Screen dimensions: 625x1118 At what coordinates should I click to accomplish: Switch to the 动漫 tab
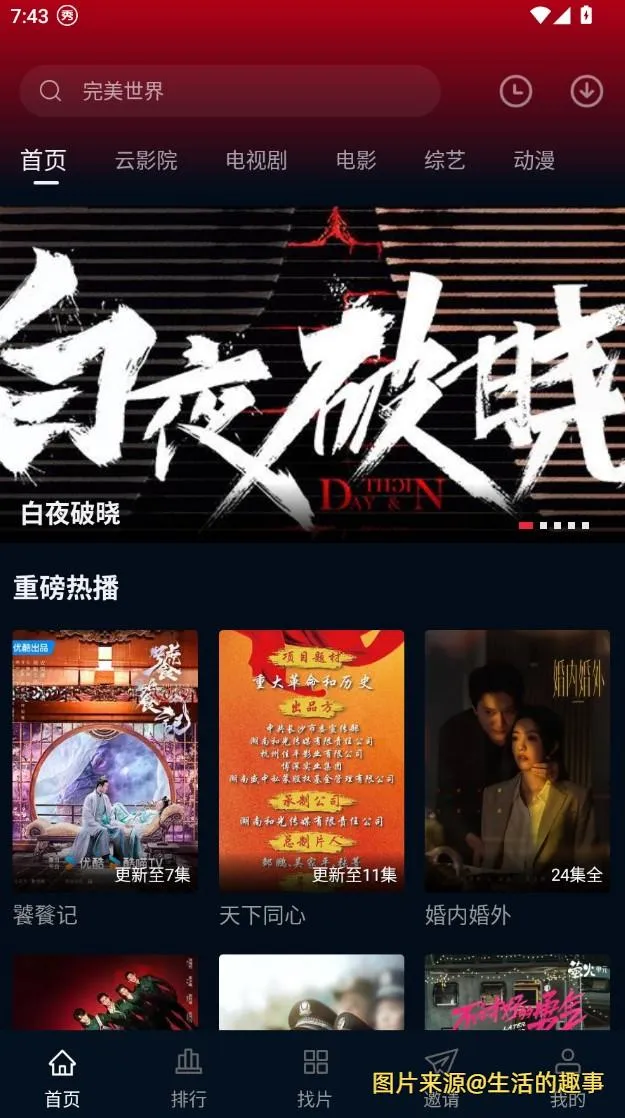click(x=534, y=160)
